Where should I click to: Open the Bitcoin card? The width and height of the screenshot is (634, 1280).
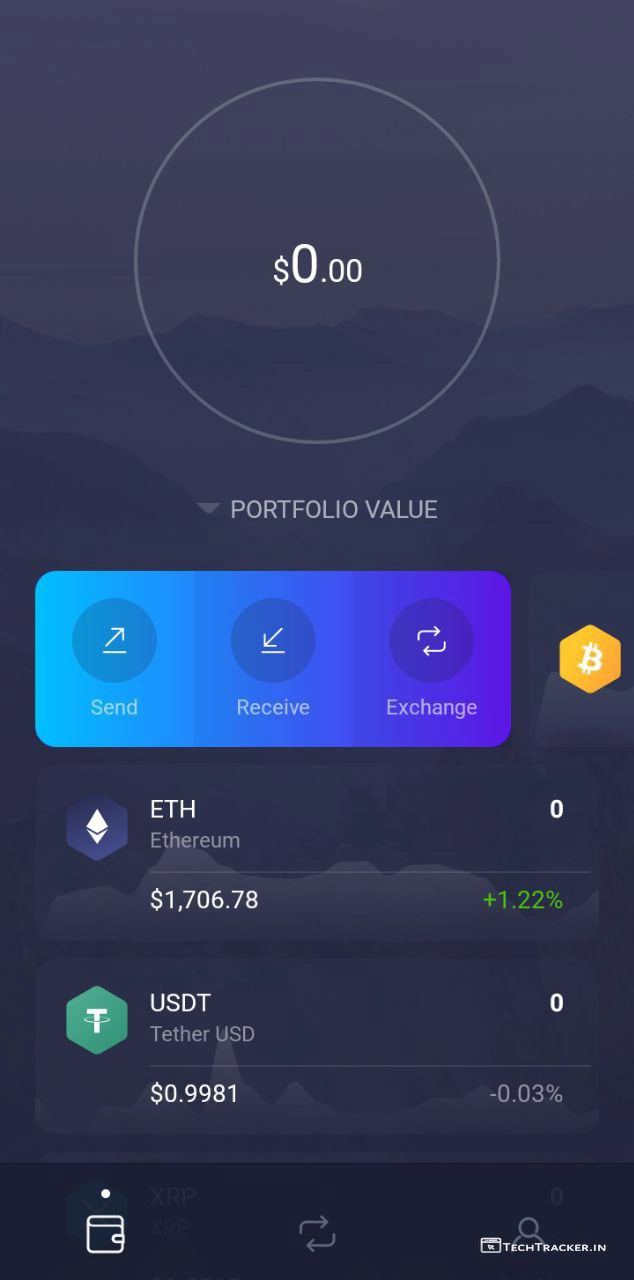pyautogui.click(x=590, y=659)
